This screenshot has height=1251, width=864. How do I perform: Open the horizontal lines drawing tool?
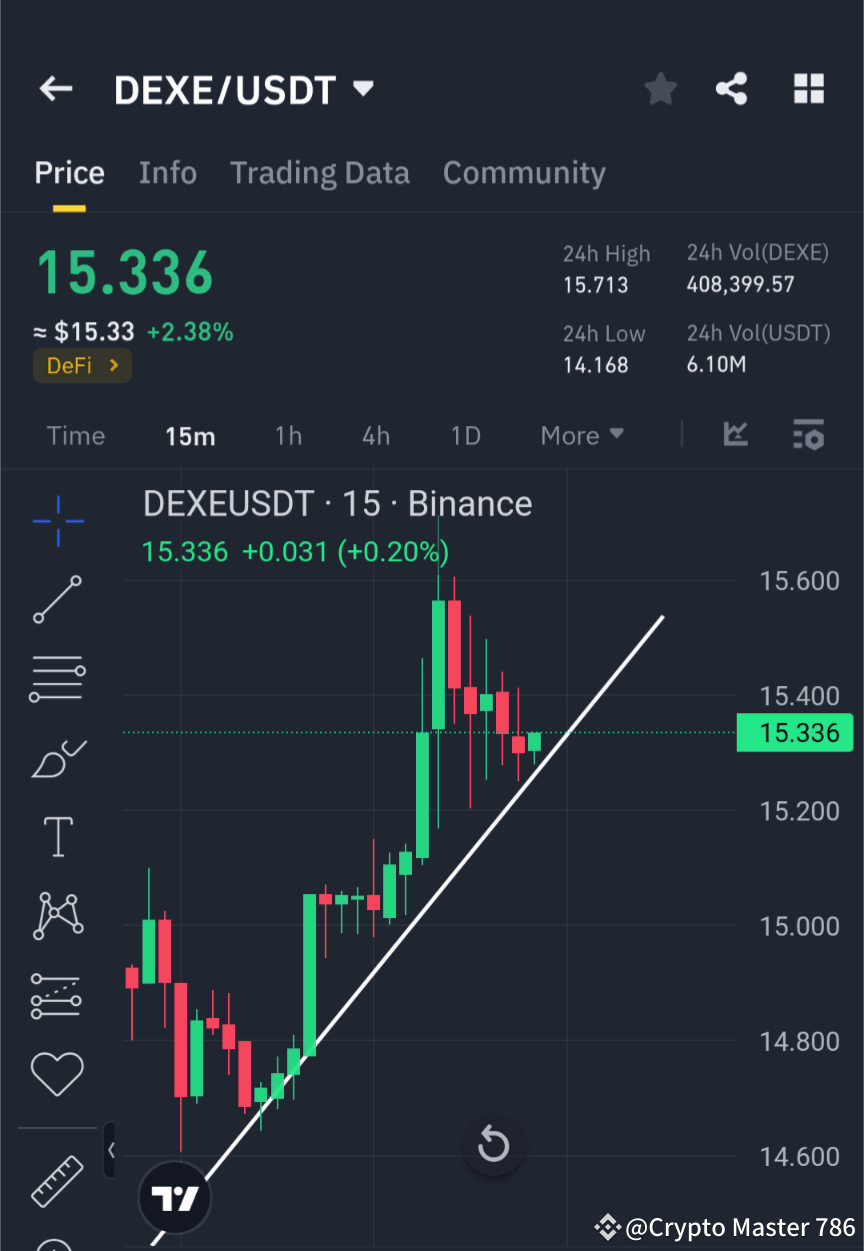click(x=57, y=678)
